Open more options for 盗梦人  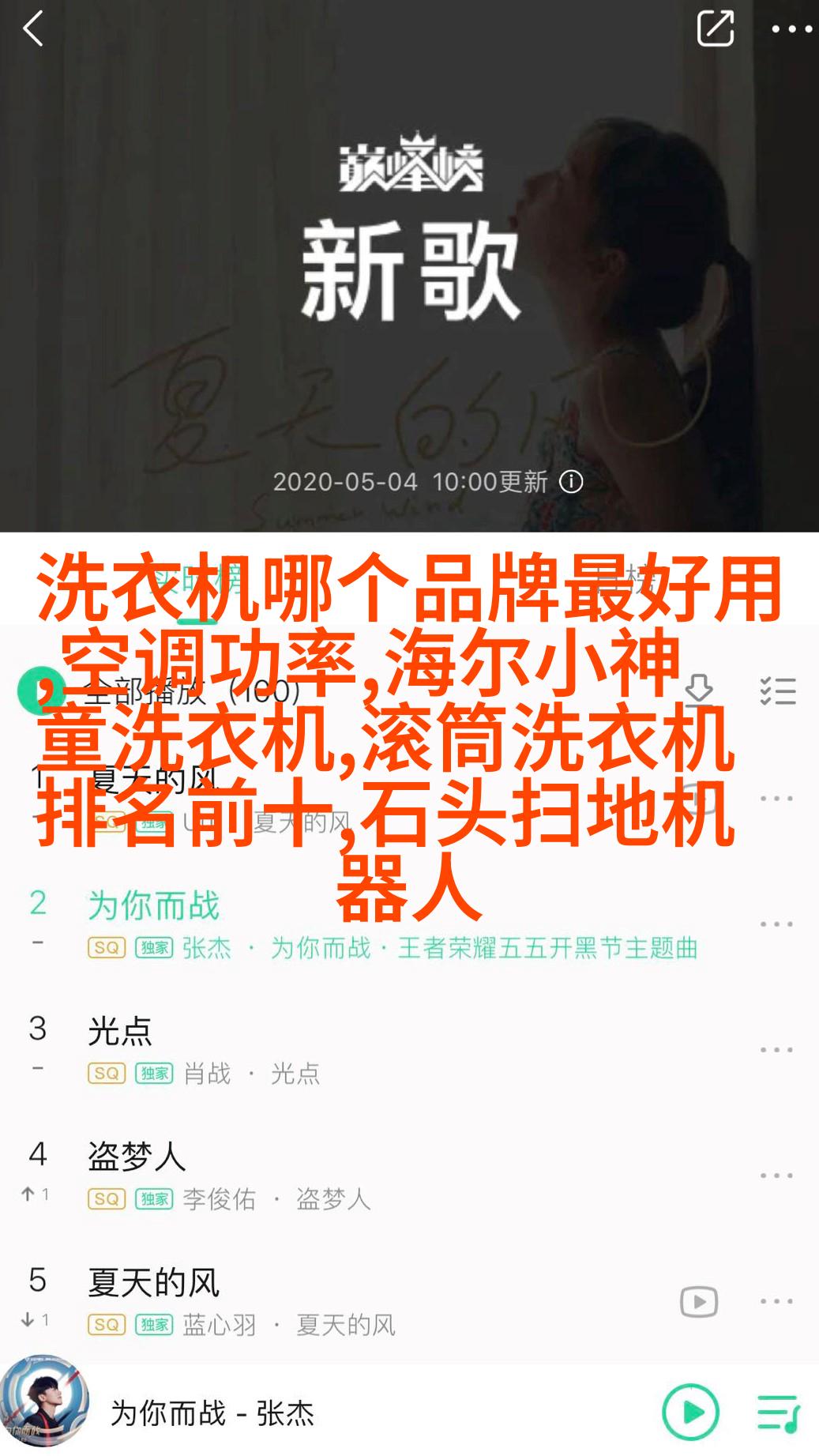tap(776, 1176)
